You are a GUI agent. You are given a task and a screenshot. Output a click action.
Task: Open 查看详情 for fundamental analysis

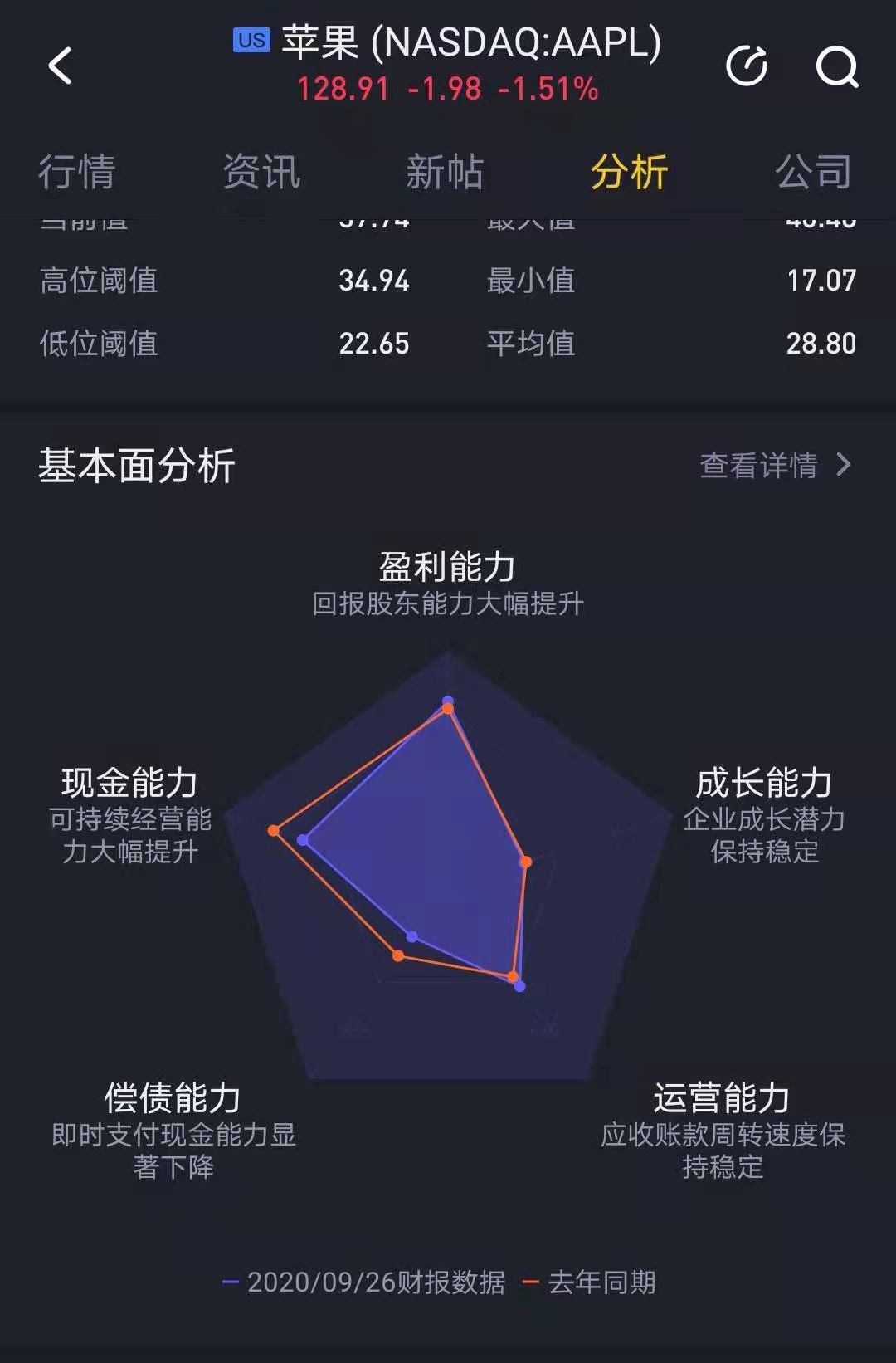click(775, 465)
